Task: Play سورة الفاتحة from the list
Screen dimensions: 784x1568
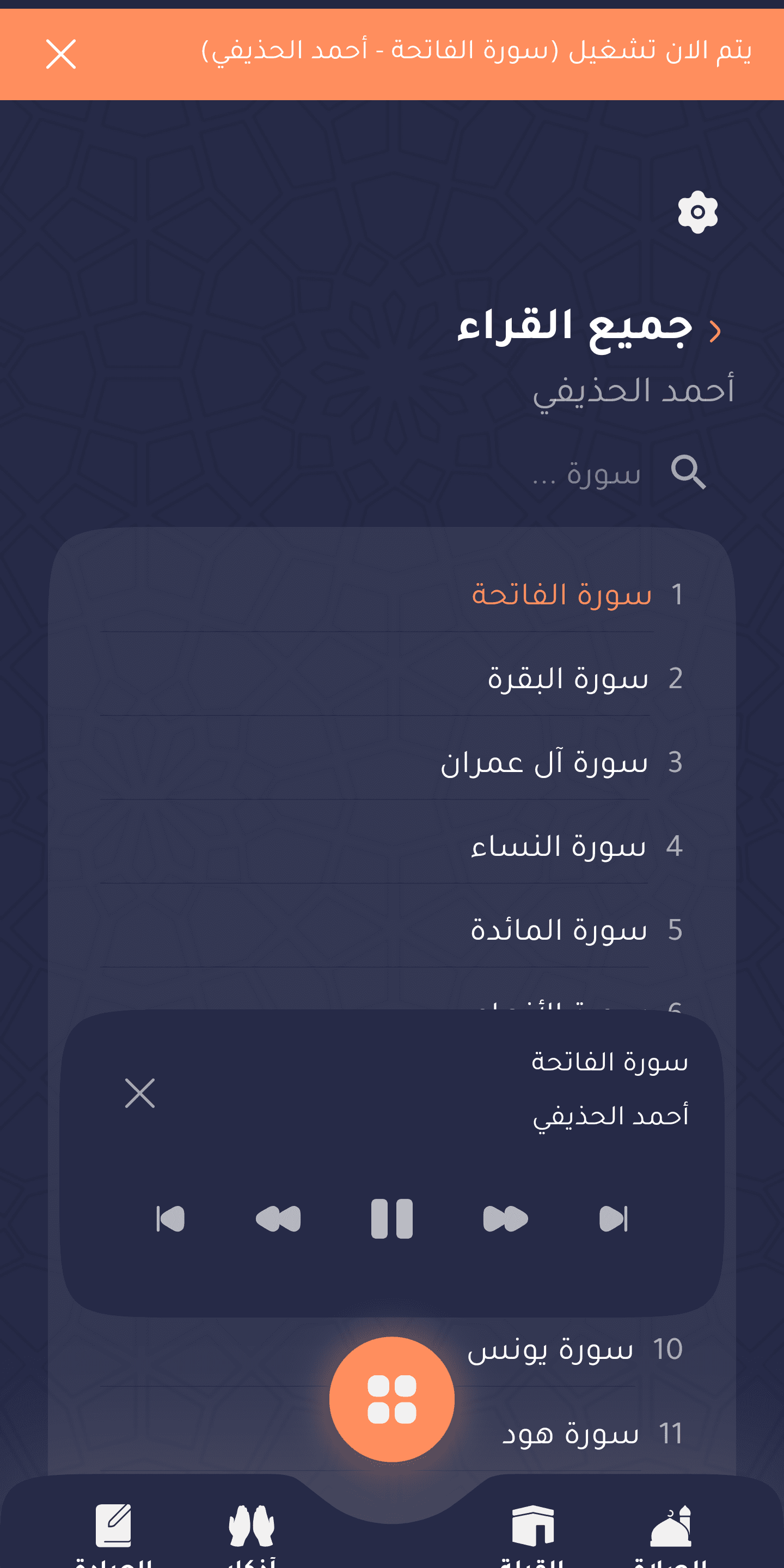Action: pyautogui.click(x=561, y=593)
